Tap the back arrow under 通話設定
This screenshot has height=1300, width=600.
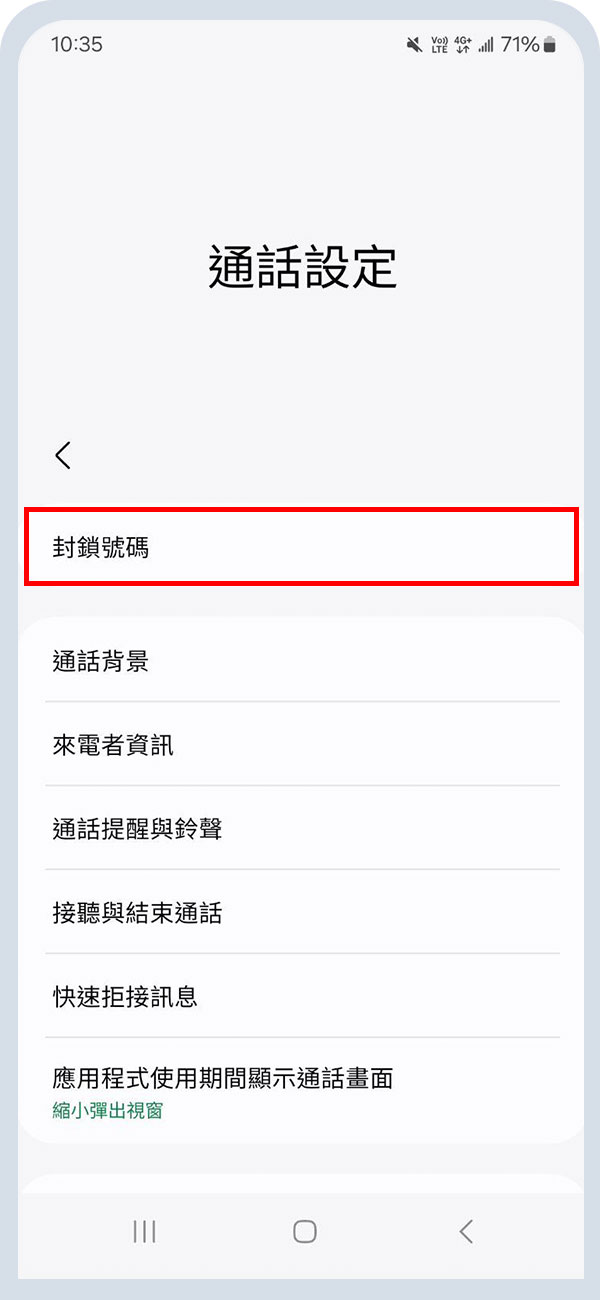[63, 456]
